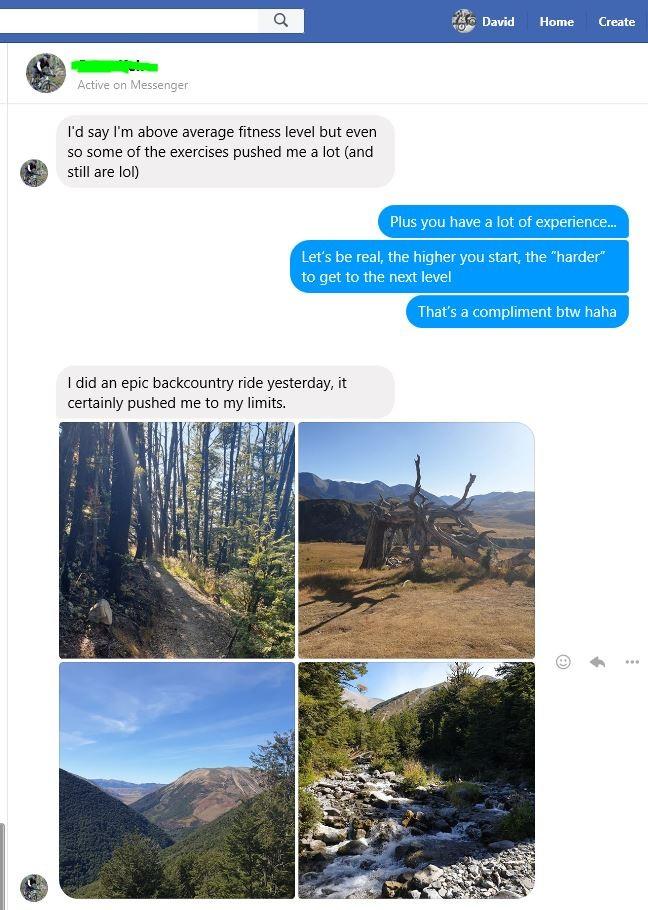Open the Create menu
The width and height of the screenshot is (648, 910).
coord(616,21)
